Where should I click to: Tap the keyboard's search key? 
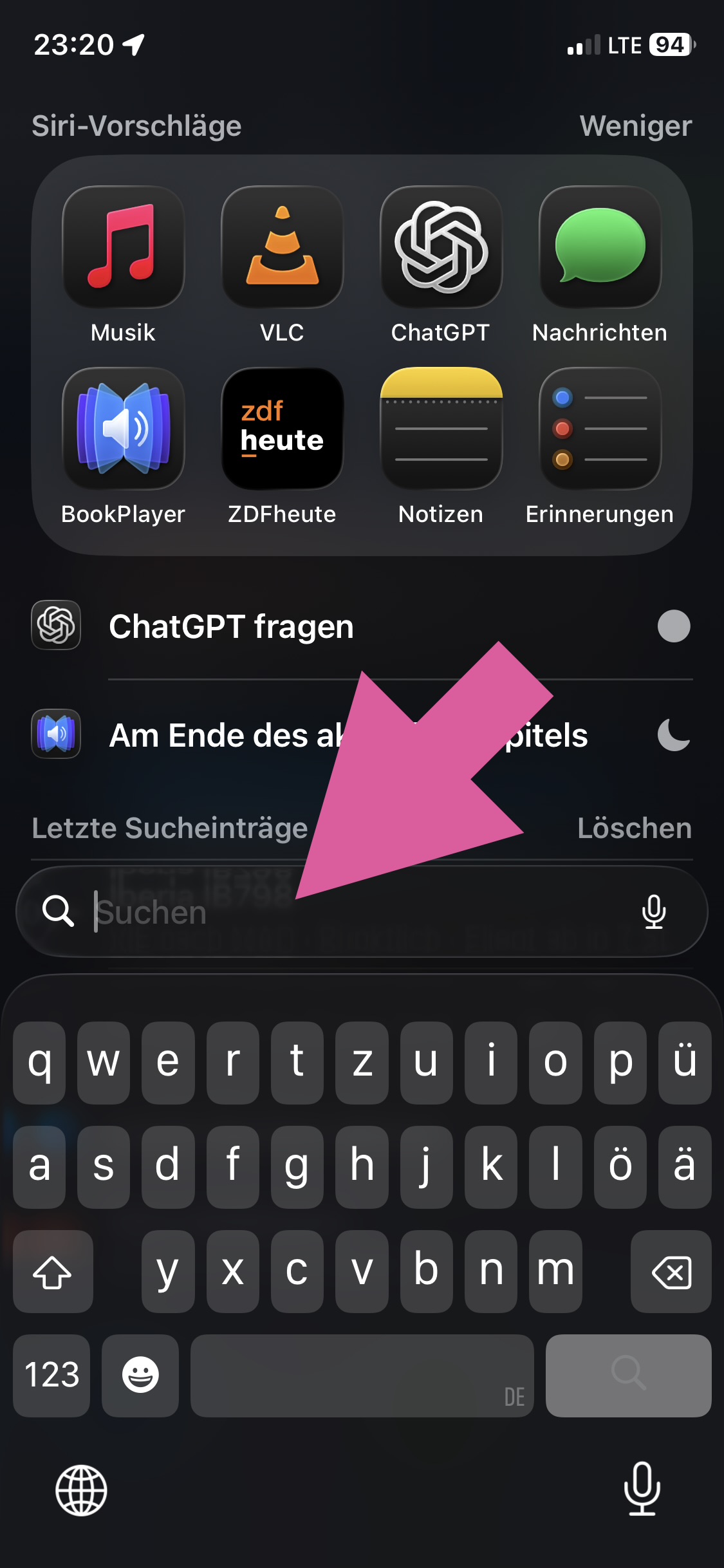click(x=628, y=1376)
